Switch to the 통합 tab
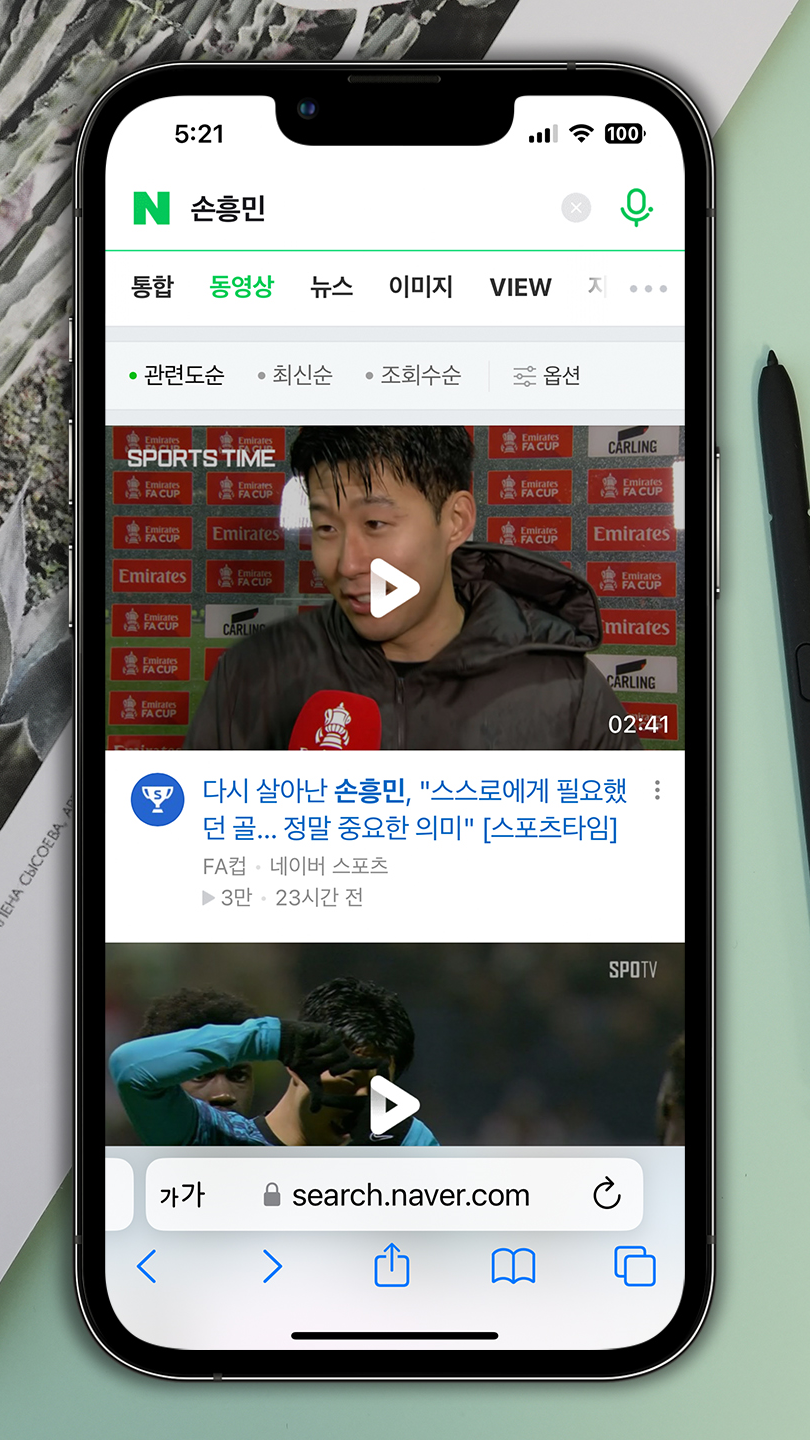Image resolution: width=810 pixels, height=1440 pixels. point(152,287)
